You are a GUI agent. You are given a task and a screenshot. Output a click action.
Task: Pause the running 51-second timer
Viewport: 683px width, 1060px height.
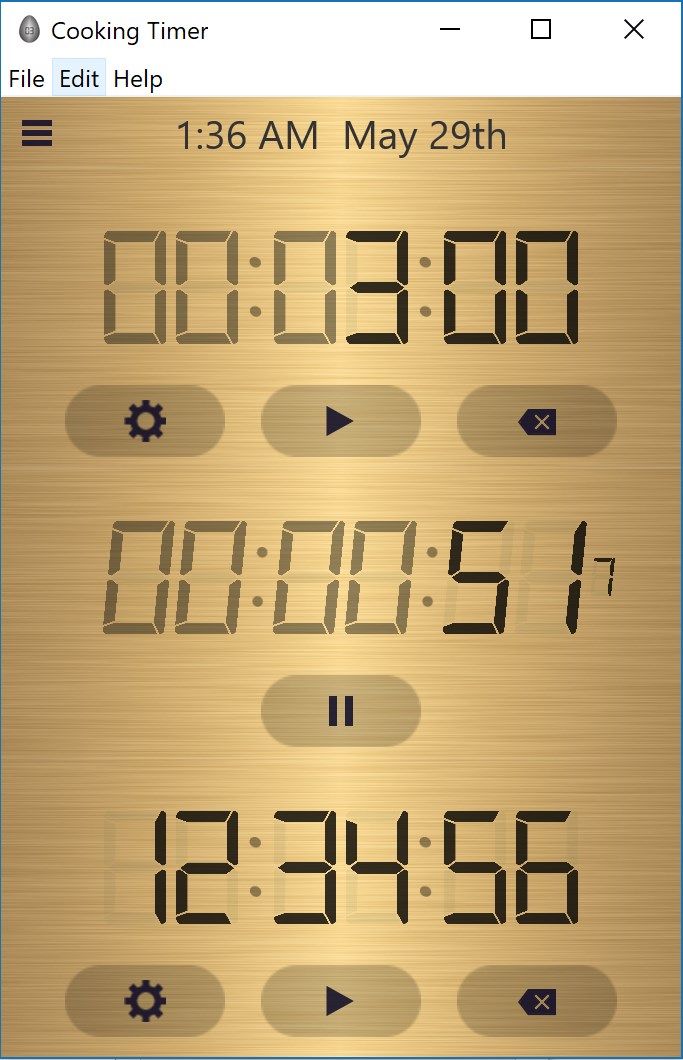click(340, 710)
